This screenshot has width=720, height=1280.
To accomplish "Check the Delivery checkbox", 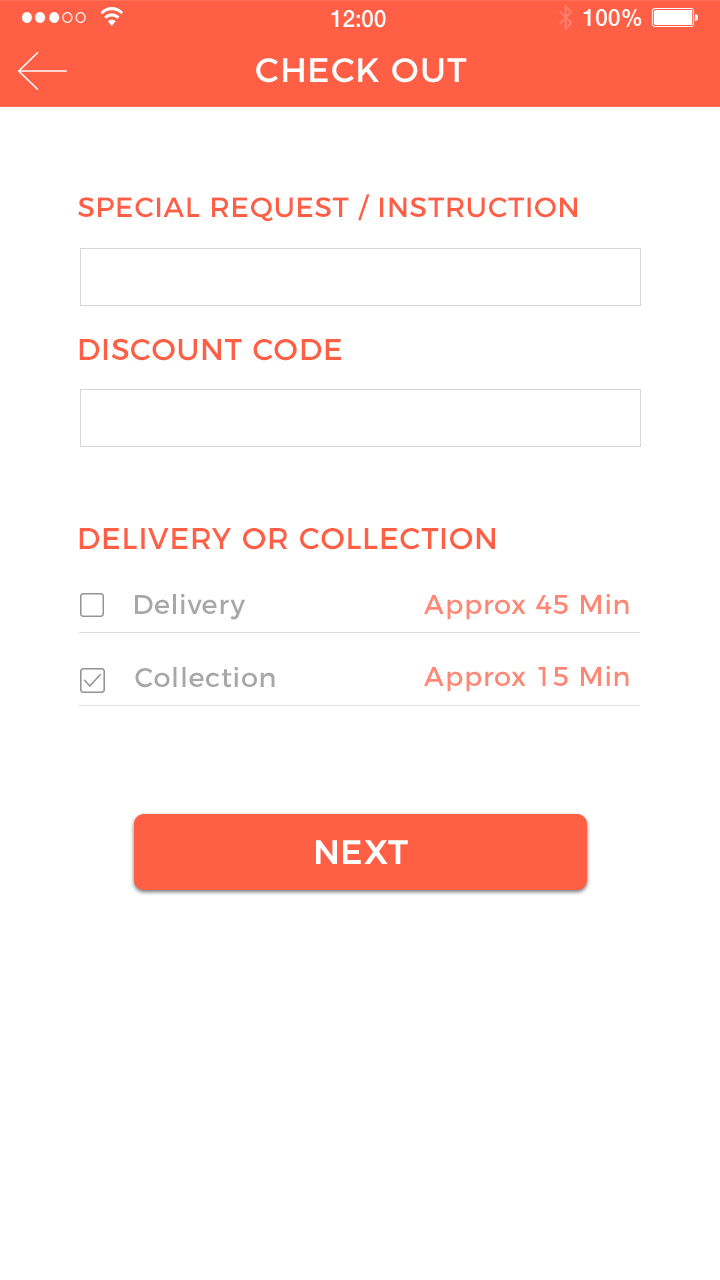I will coord(92,605).
